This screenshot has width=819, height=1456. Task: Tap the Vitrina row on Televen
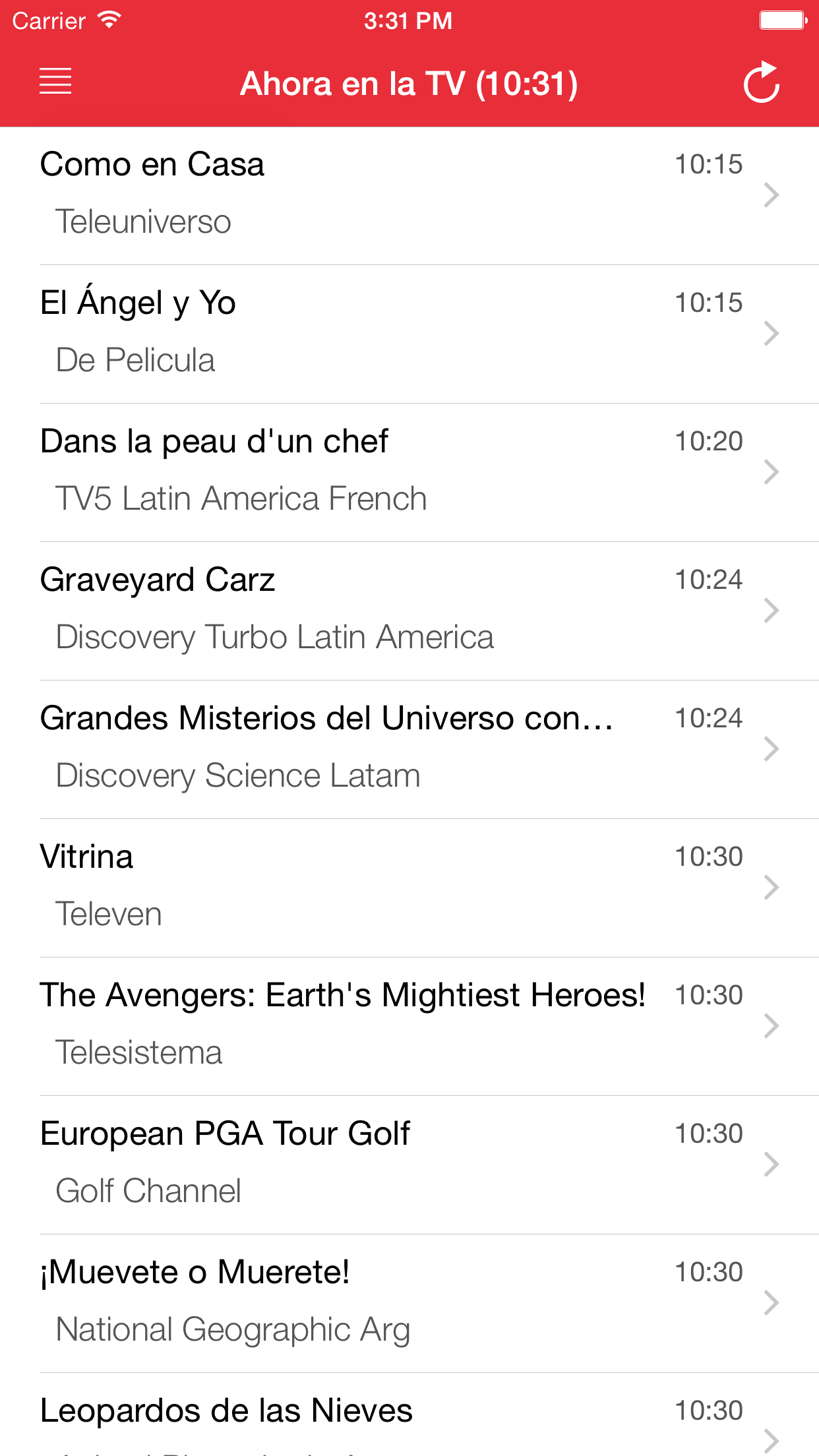click(409, 888)
